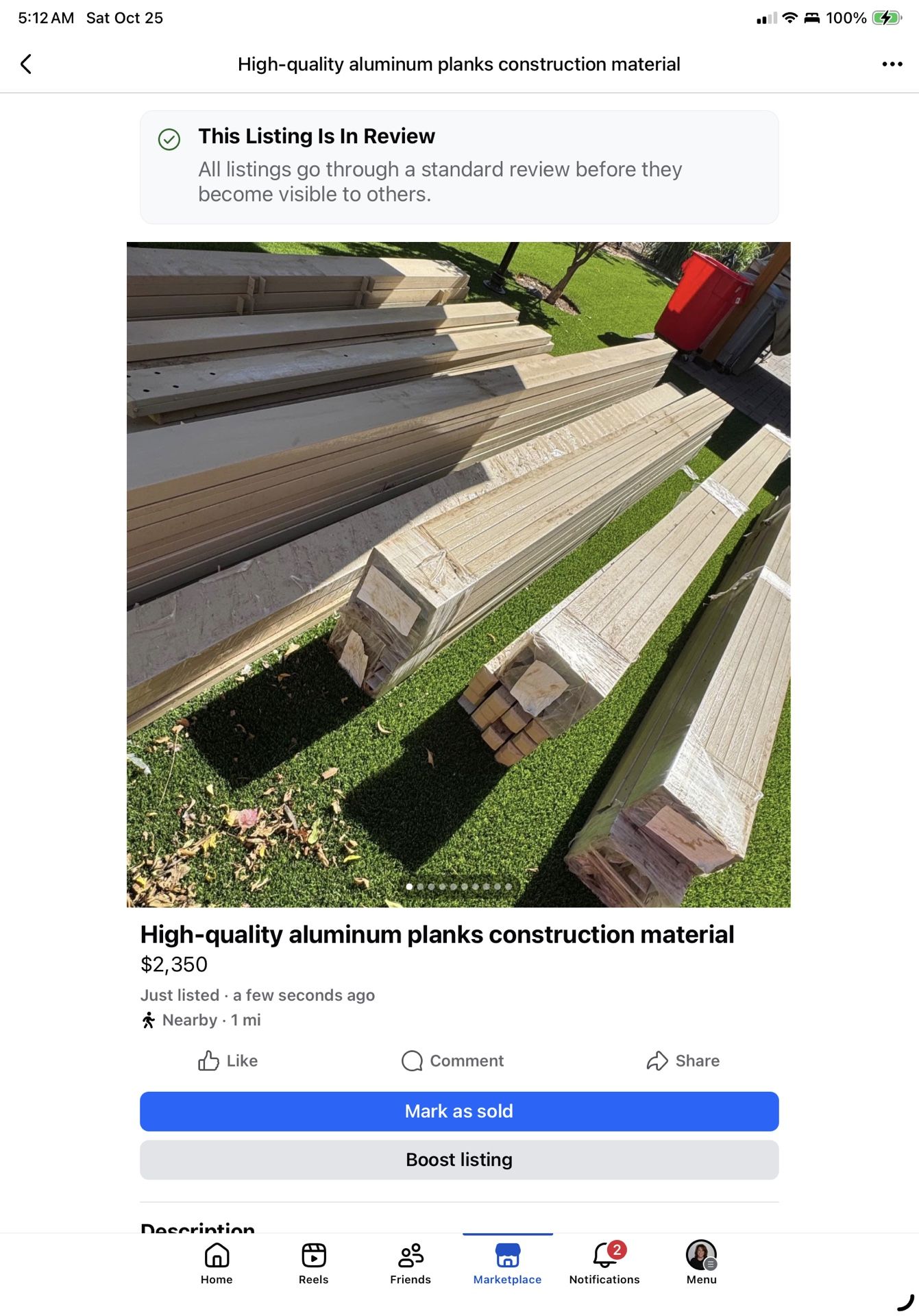Share this listing
The height and width of the screenshot is (1316, 919).
point(683,1060)
